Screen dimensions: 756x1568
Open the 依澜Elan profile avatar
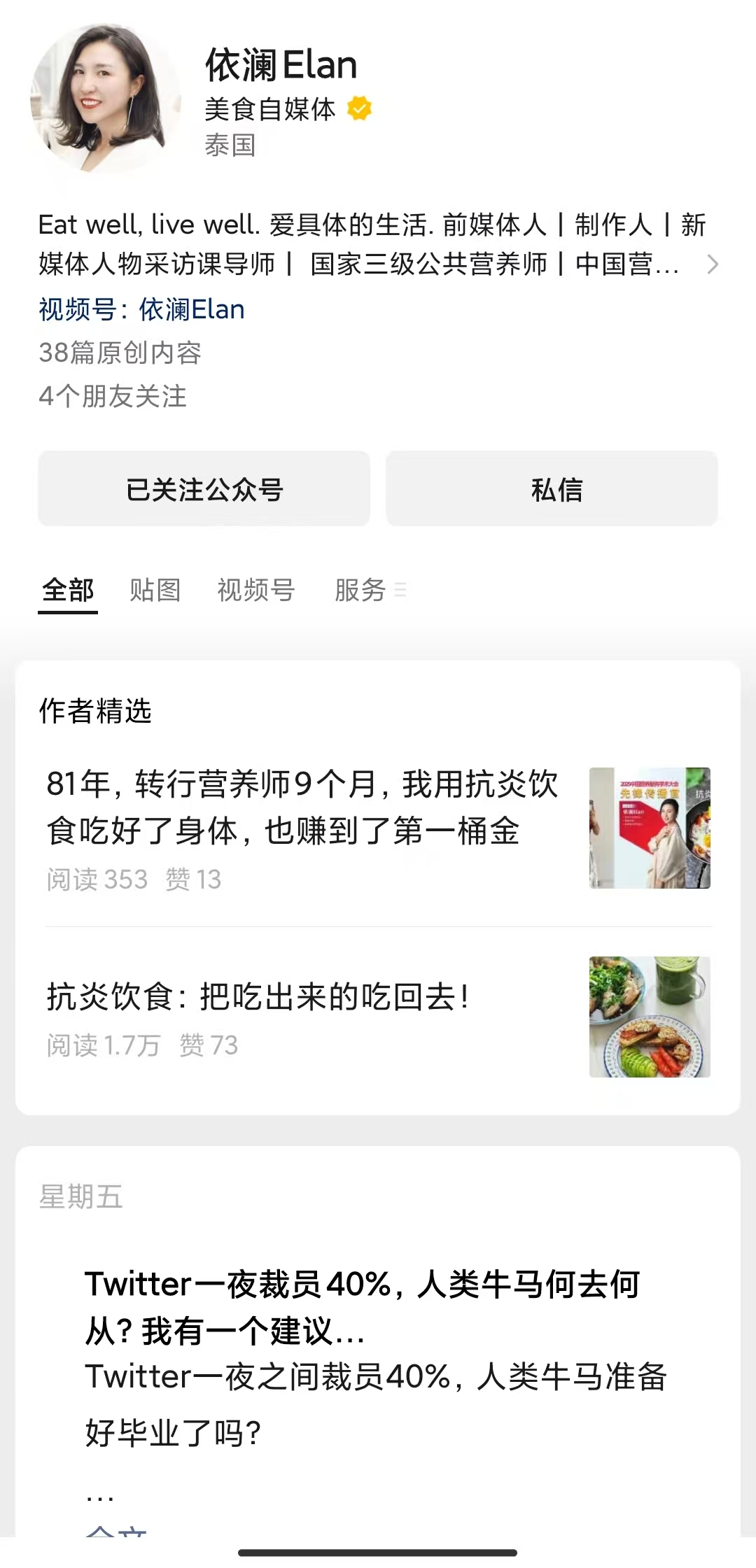(106, 99)
